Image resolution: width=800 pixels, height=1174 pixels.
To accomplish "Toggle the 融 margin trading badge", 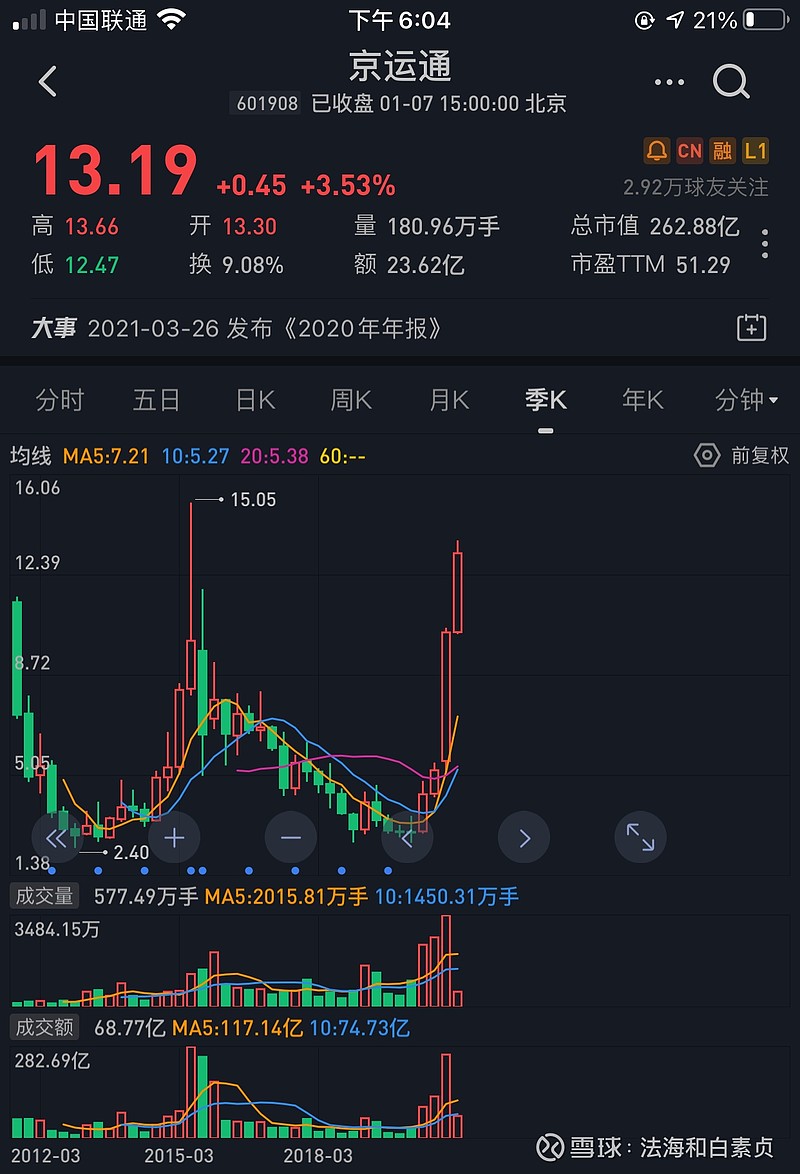I will pyautogui.click(x=723, y=151).
